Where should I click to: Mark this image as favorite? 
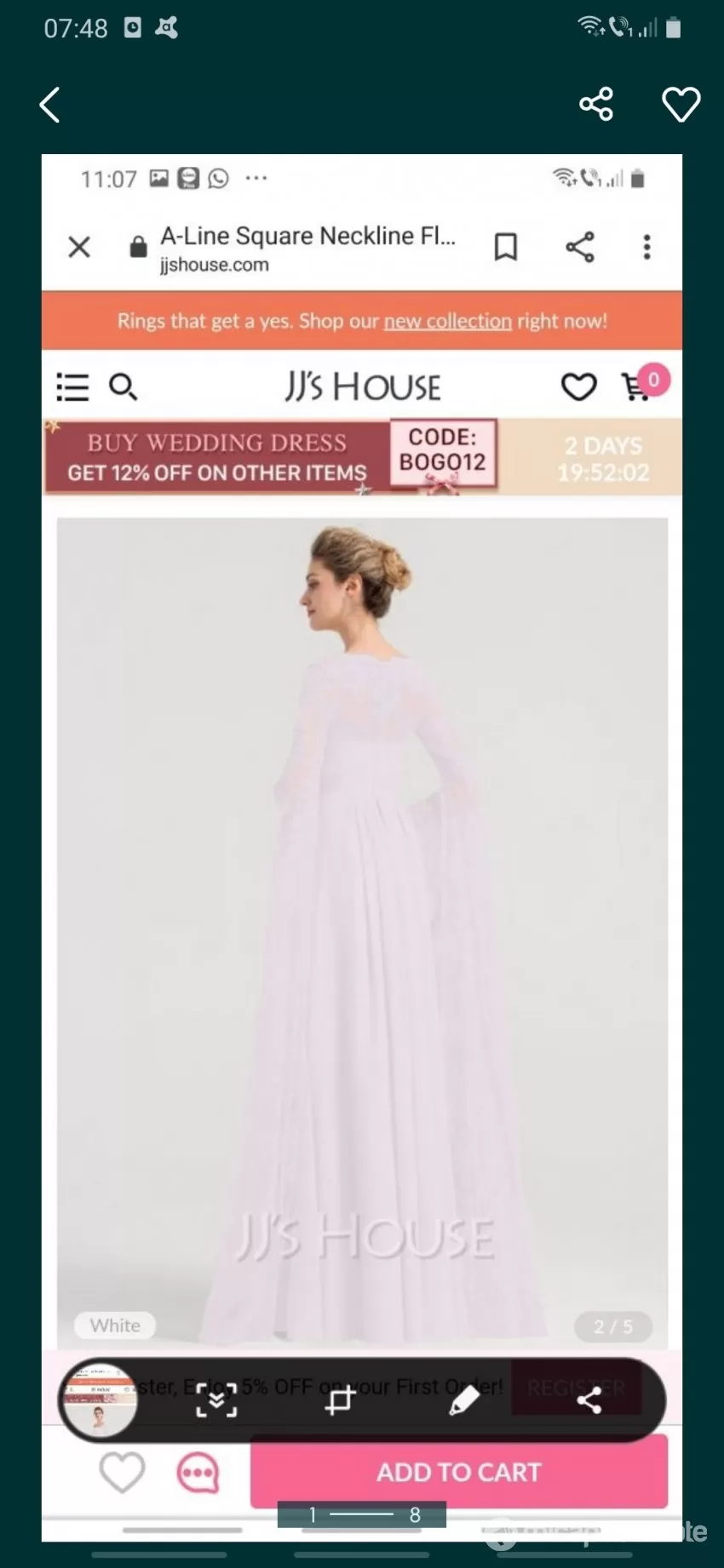click(x=681, y=105)
